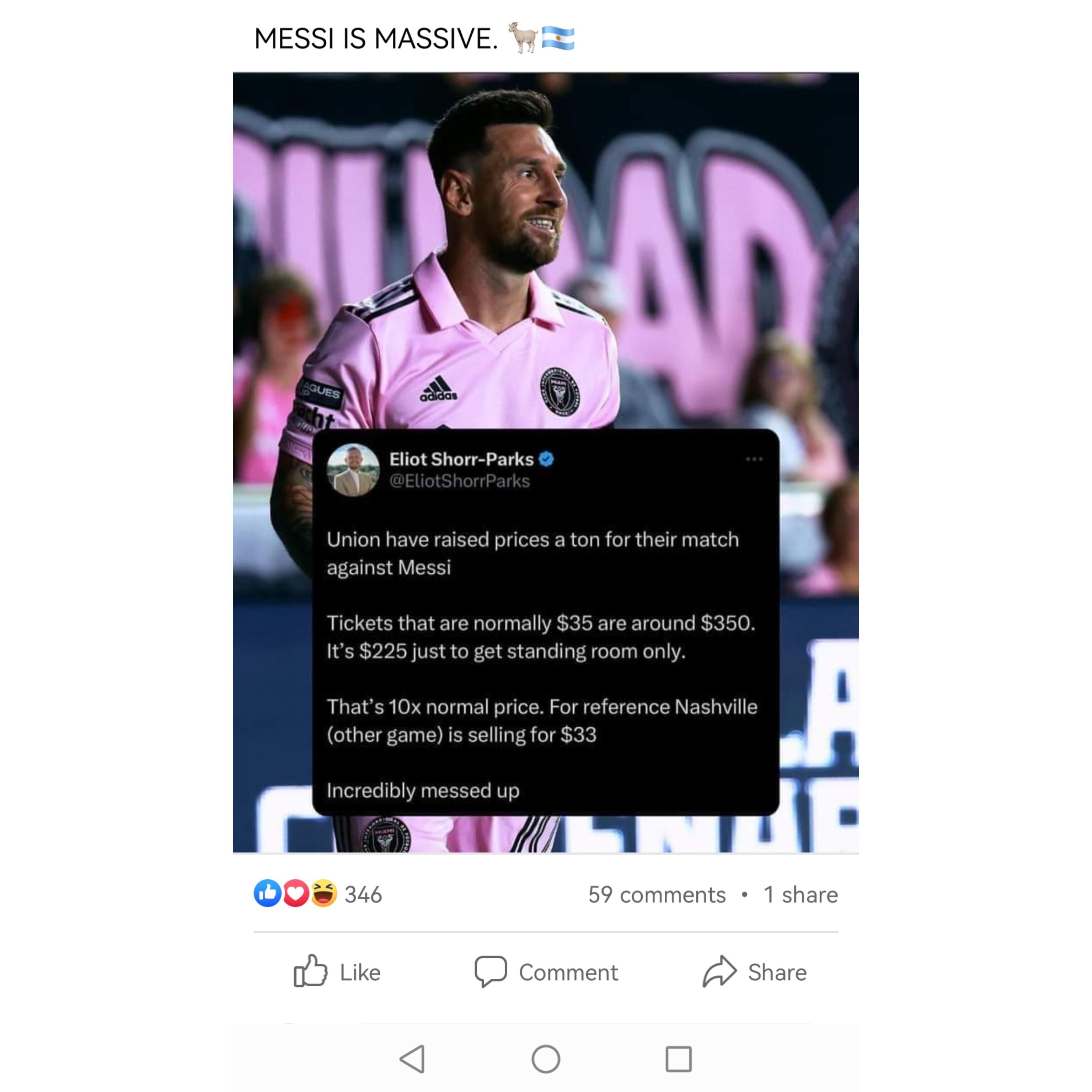Go back using the system back button

(413, 1059)
